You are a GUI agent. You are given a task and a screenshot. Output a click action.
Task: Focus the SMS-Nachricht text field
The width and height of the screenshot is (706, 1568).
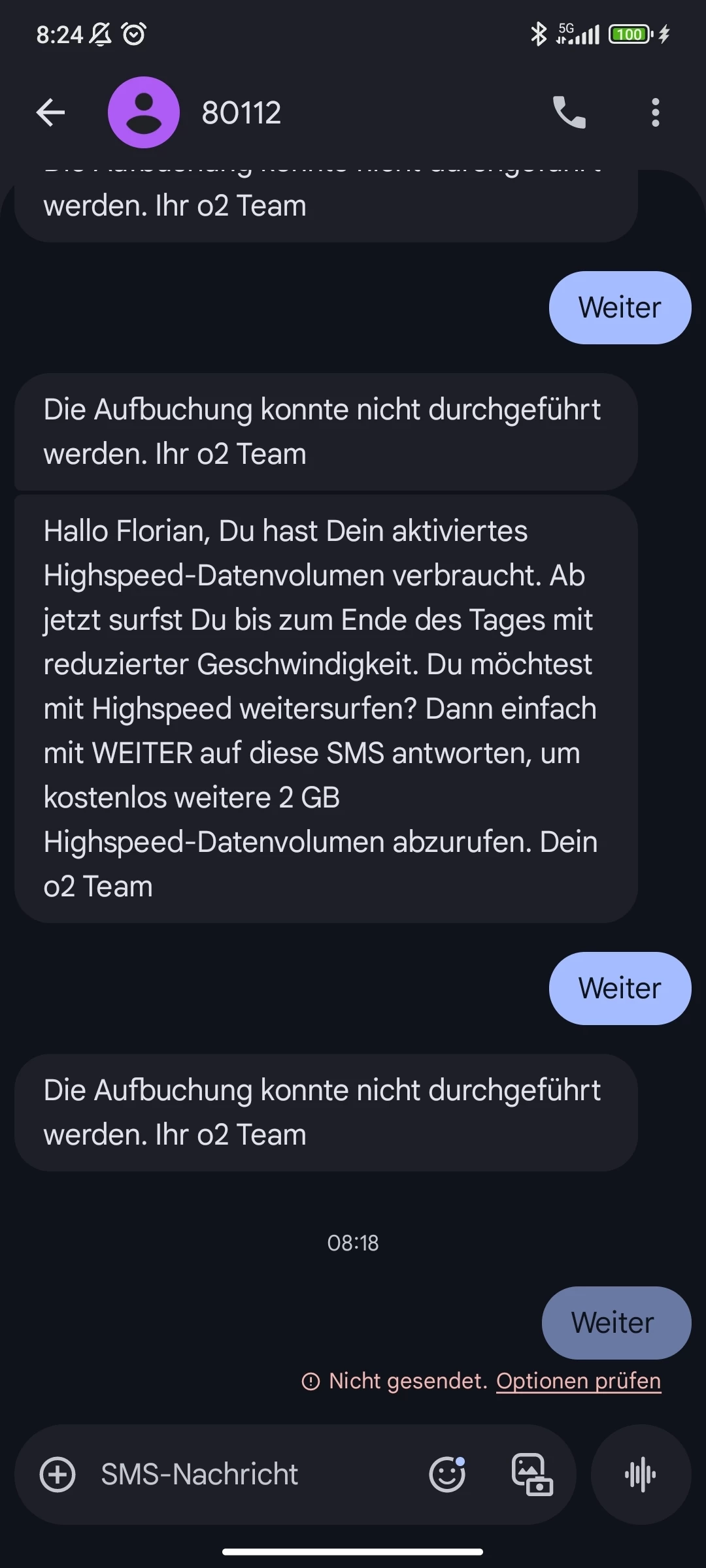[248, 1475]
